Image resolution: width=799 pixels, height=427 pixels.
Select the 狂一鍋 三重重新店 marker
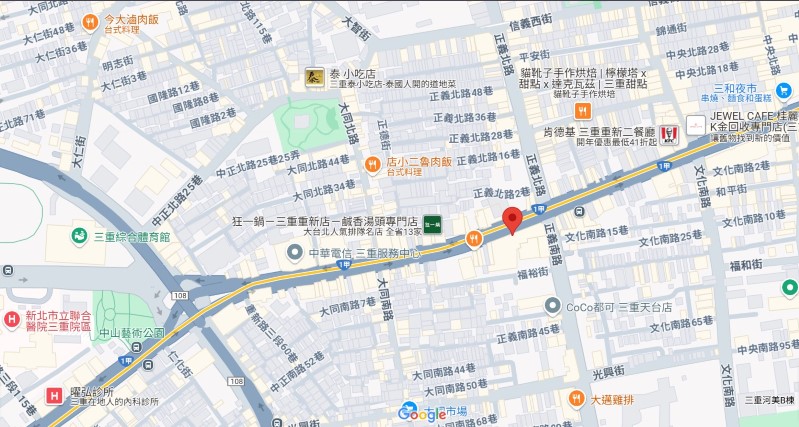pos(432,224)
